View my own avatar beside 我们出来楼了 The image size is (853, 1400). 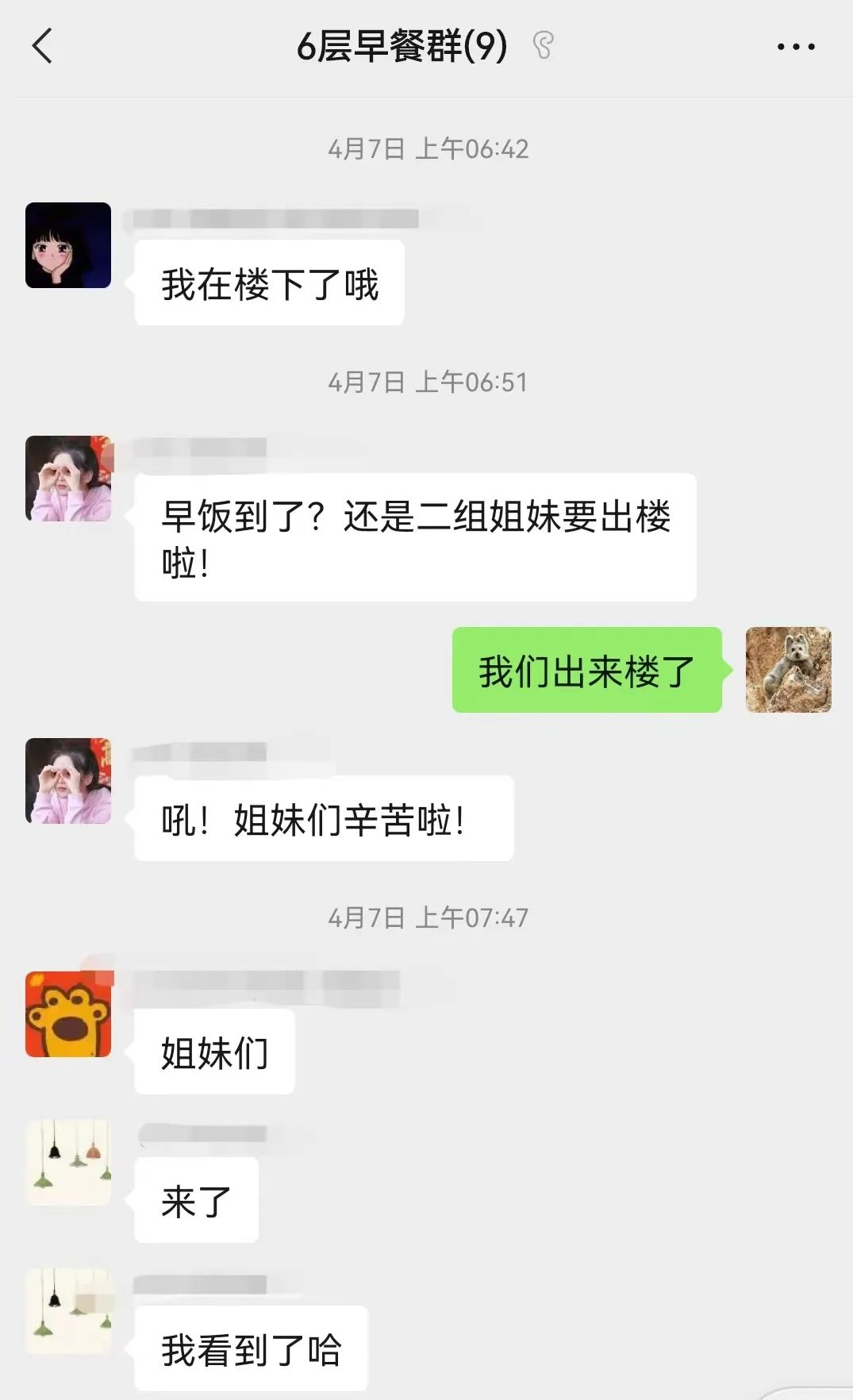click(x=788, y=670)
